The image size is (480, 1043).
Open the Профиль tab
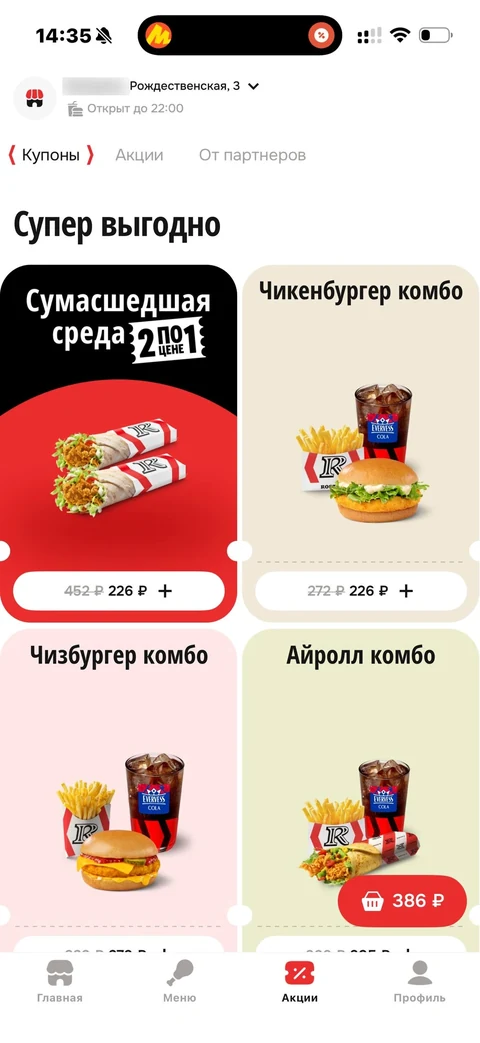coord(420,981)
